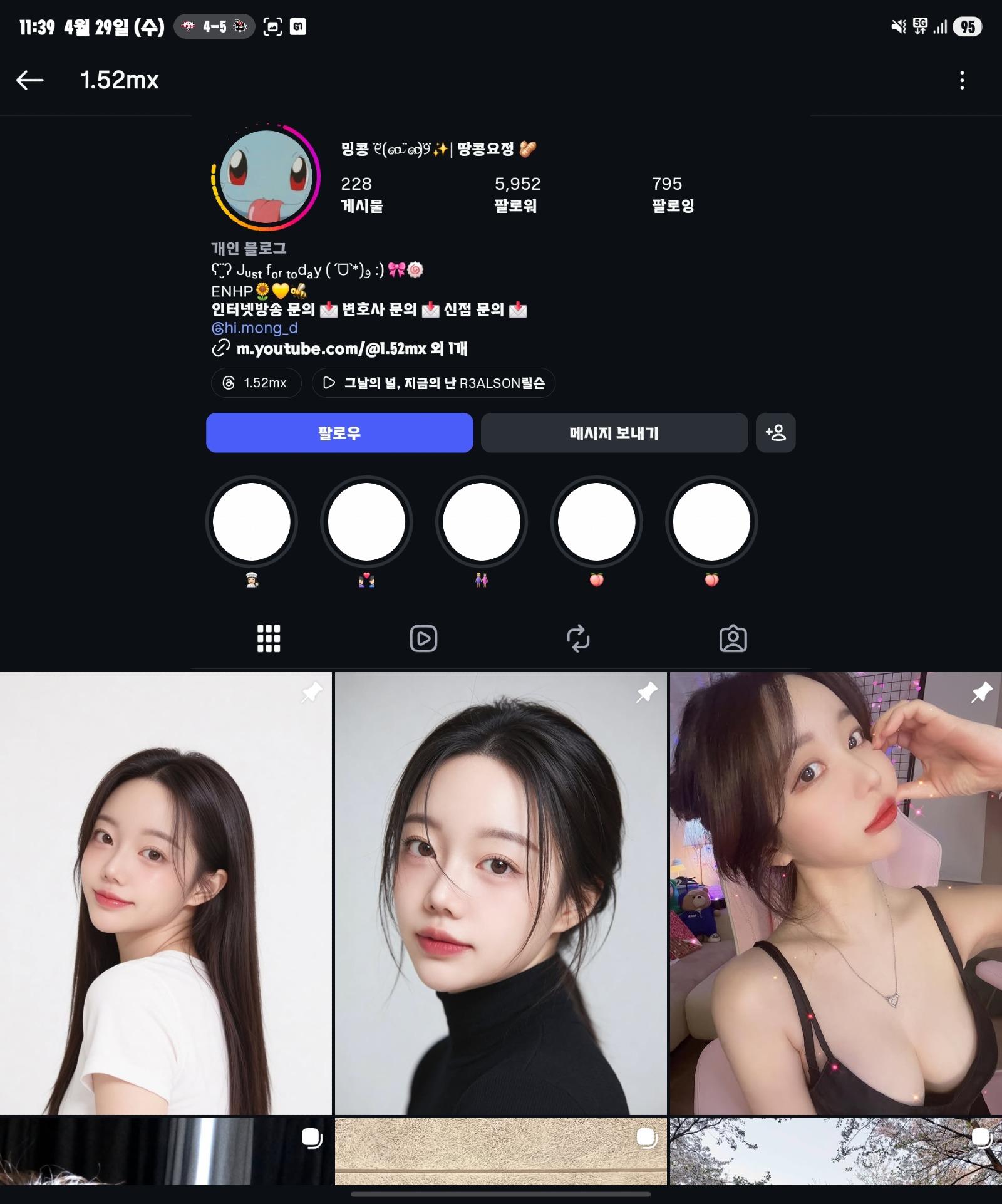Viewport: 1002px width, 1204px height.
Task: Select the Reels tab icon
Action: click(x=423, y=638)
